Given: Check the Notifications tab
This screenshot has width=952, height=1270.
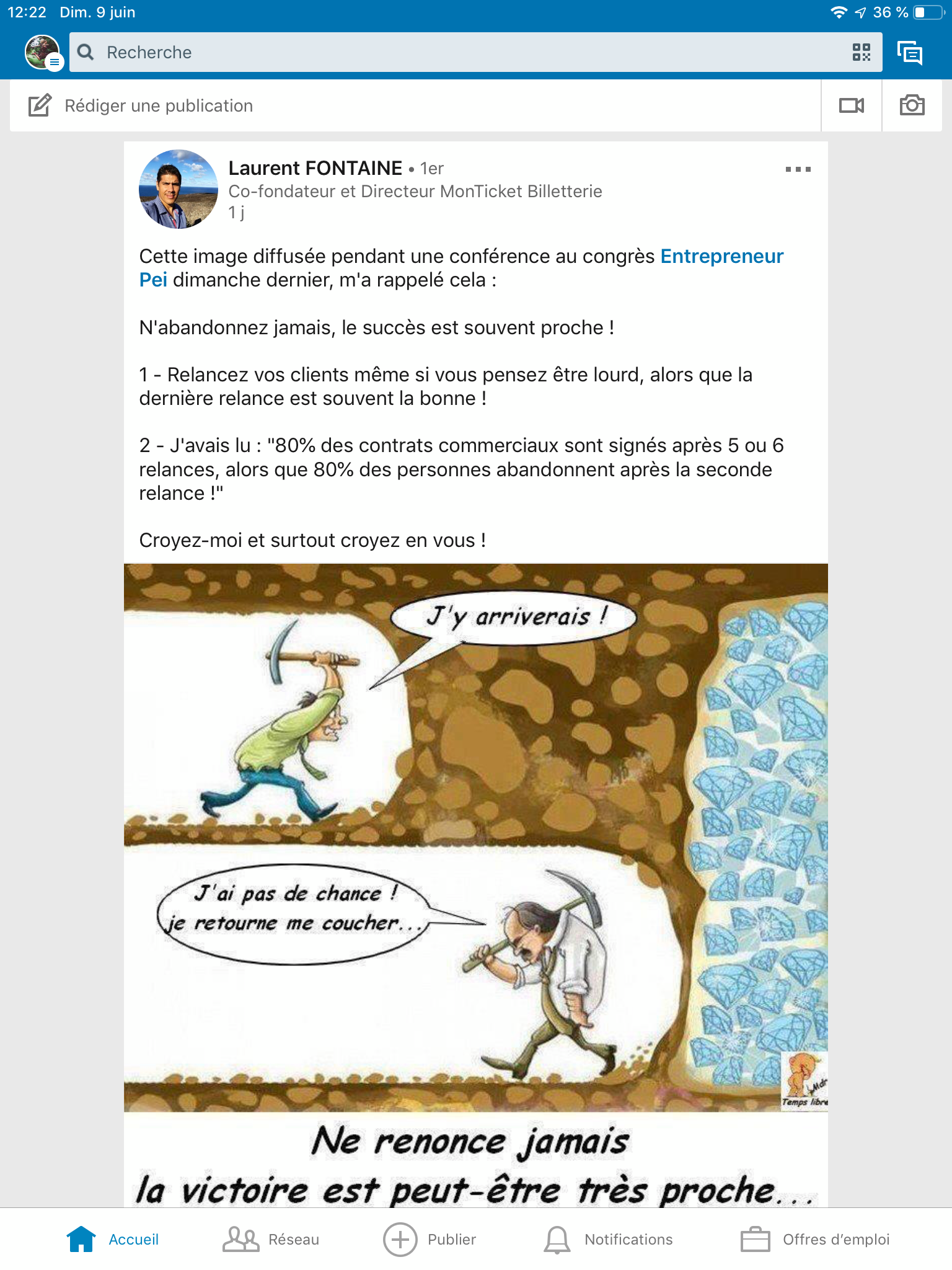Looking at the screenshot, I should 609,1240.
